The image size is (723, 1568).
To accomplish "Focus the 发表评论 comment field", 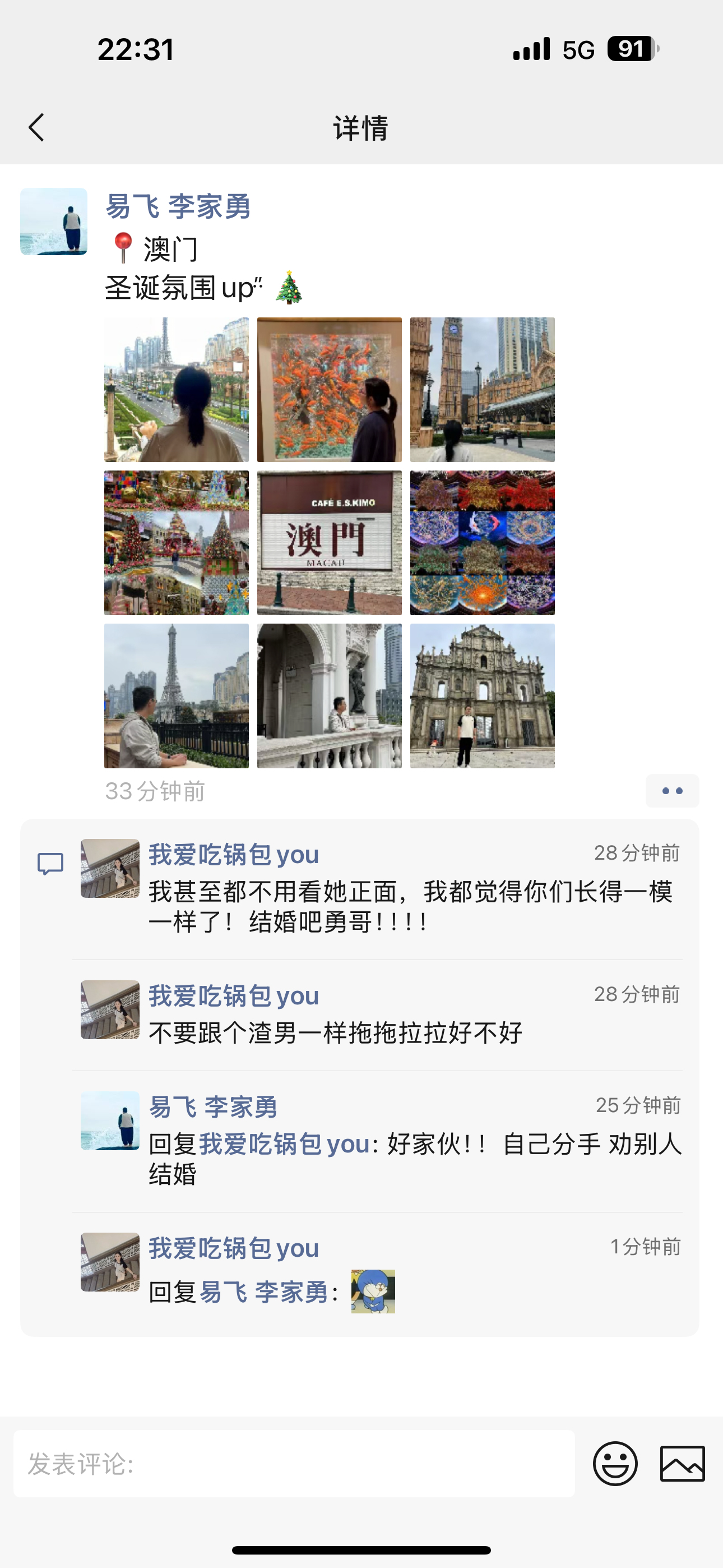I will point(294,1464).
